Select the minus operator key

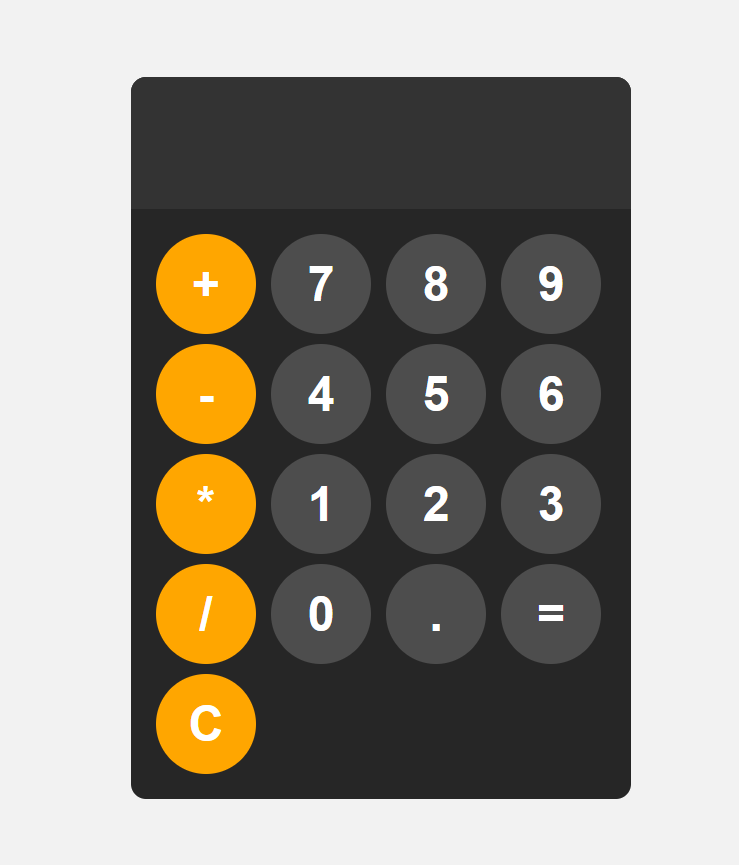tap(206, 394)
